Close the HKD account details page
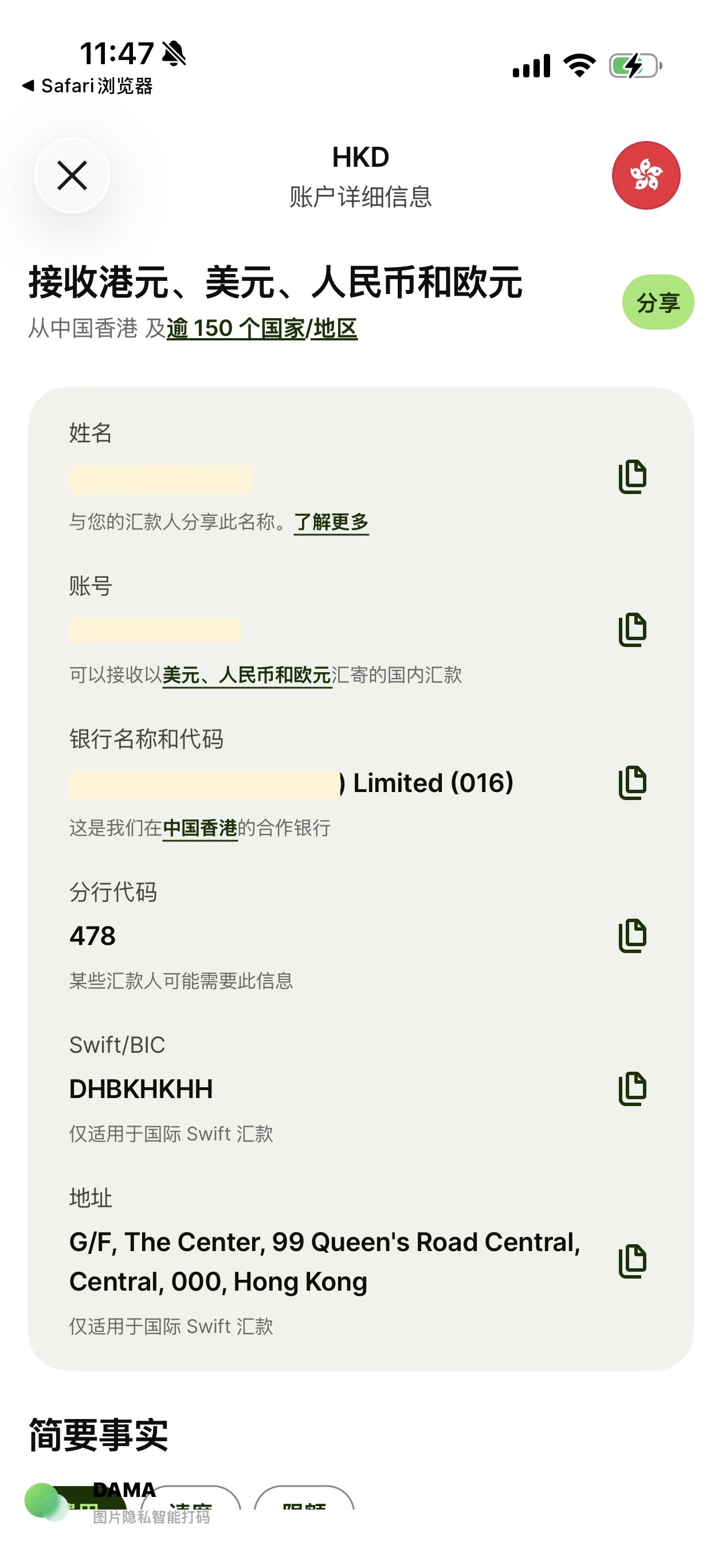Screen dimensions: 722x1568 click(x=72, y=175)
